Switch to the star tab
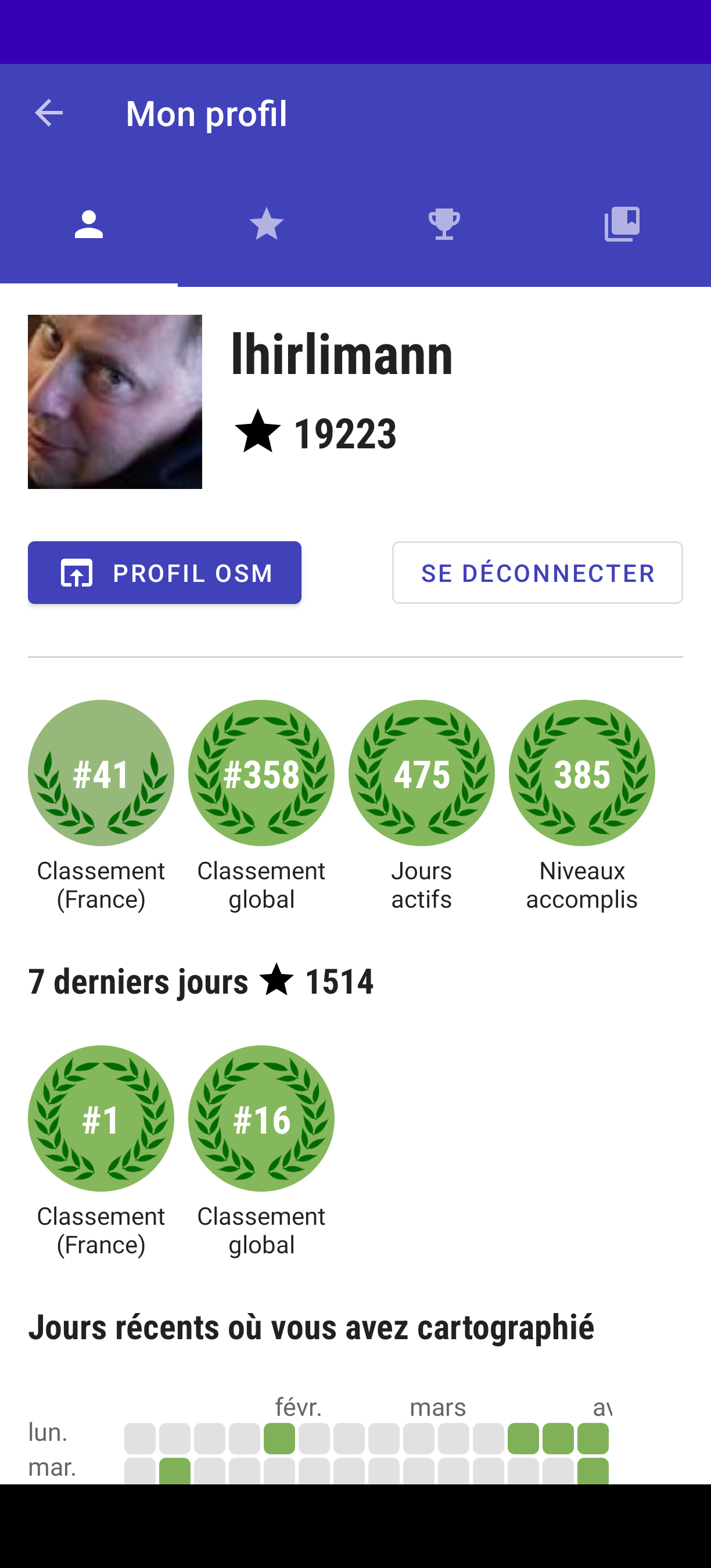 pos(267,225)
